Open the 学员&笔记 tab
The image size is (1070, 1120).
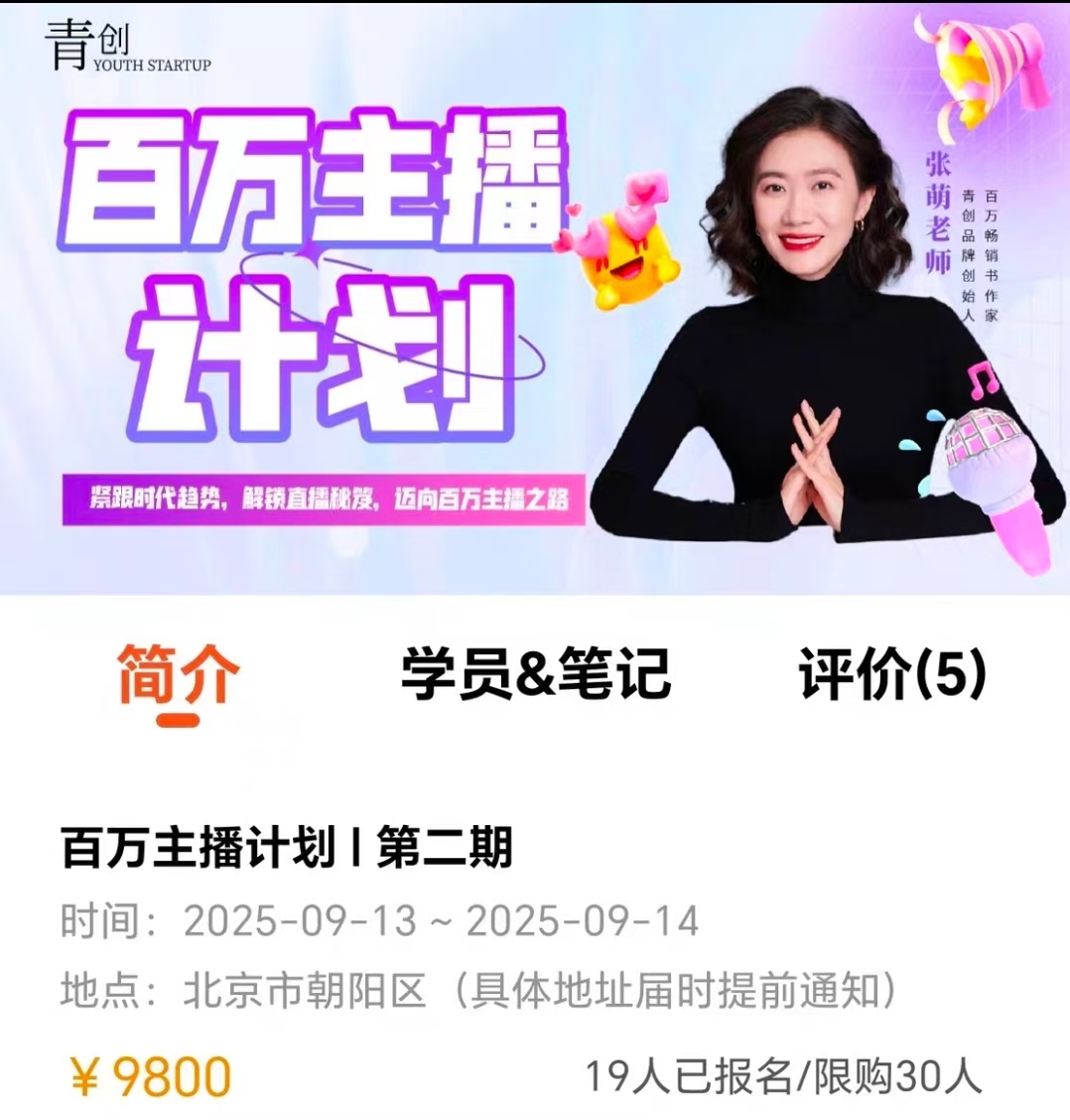point(535,674)
